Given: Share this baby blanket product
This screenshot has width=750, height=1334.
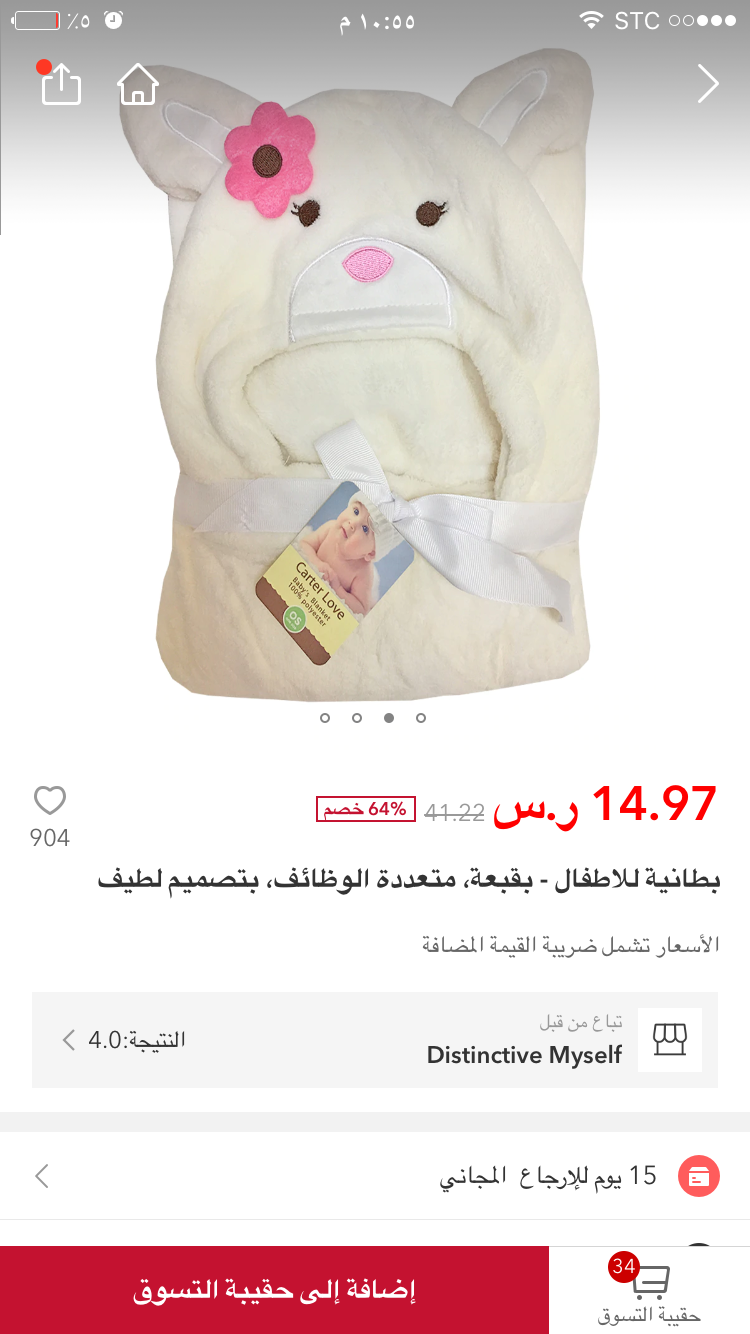Looking at the screenshot, I should (x=60, y=84).
